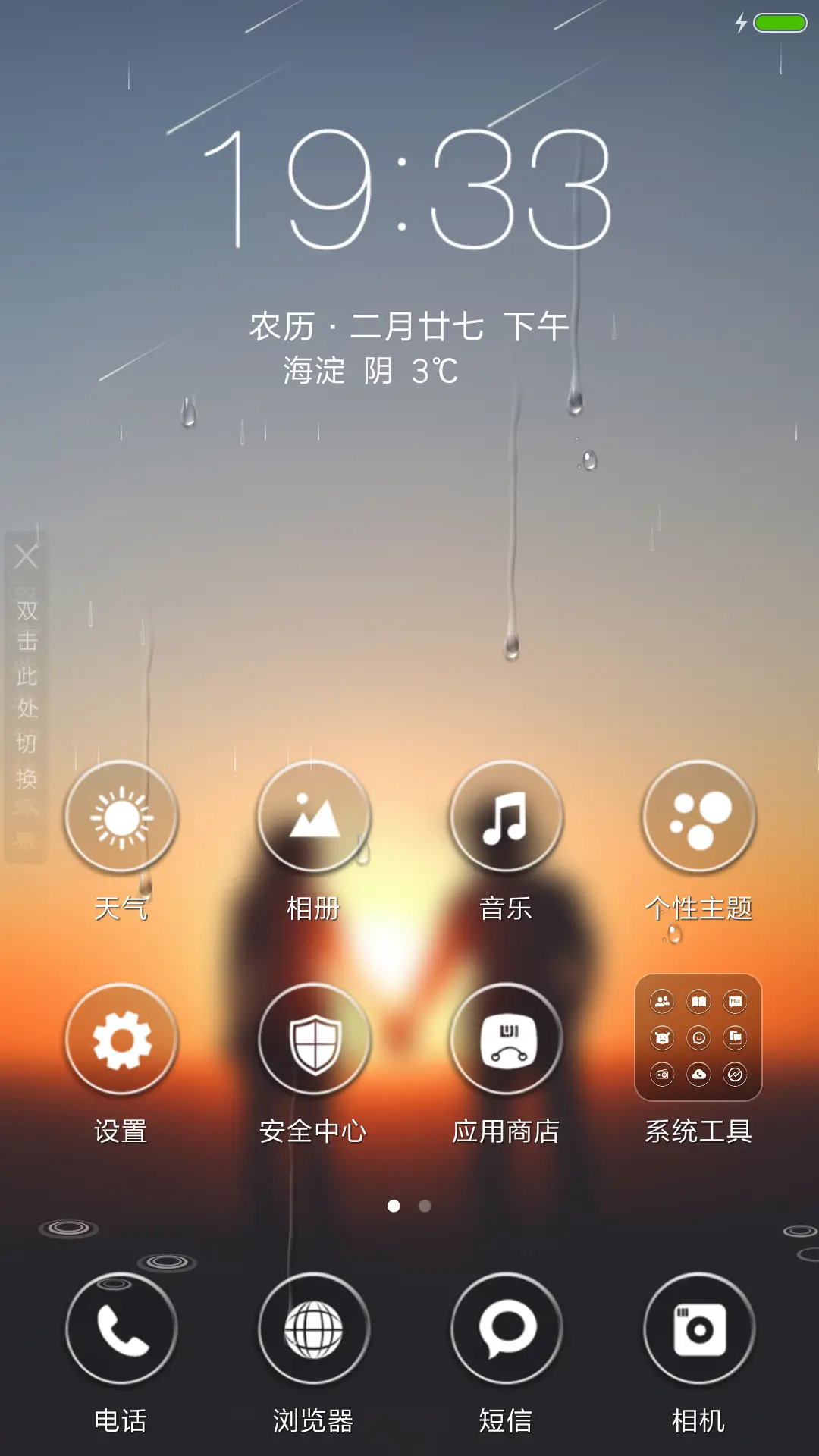Viewport: 819px width, 1456px height.
Task: Launch 安全中心 Security Center
Action: [314, 1040]
